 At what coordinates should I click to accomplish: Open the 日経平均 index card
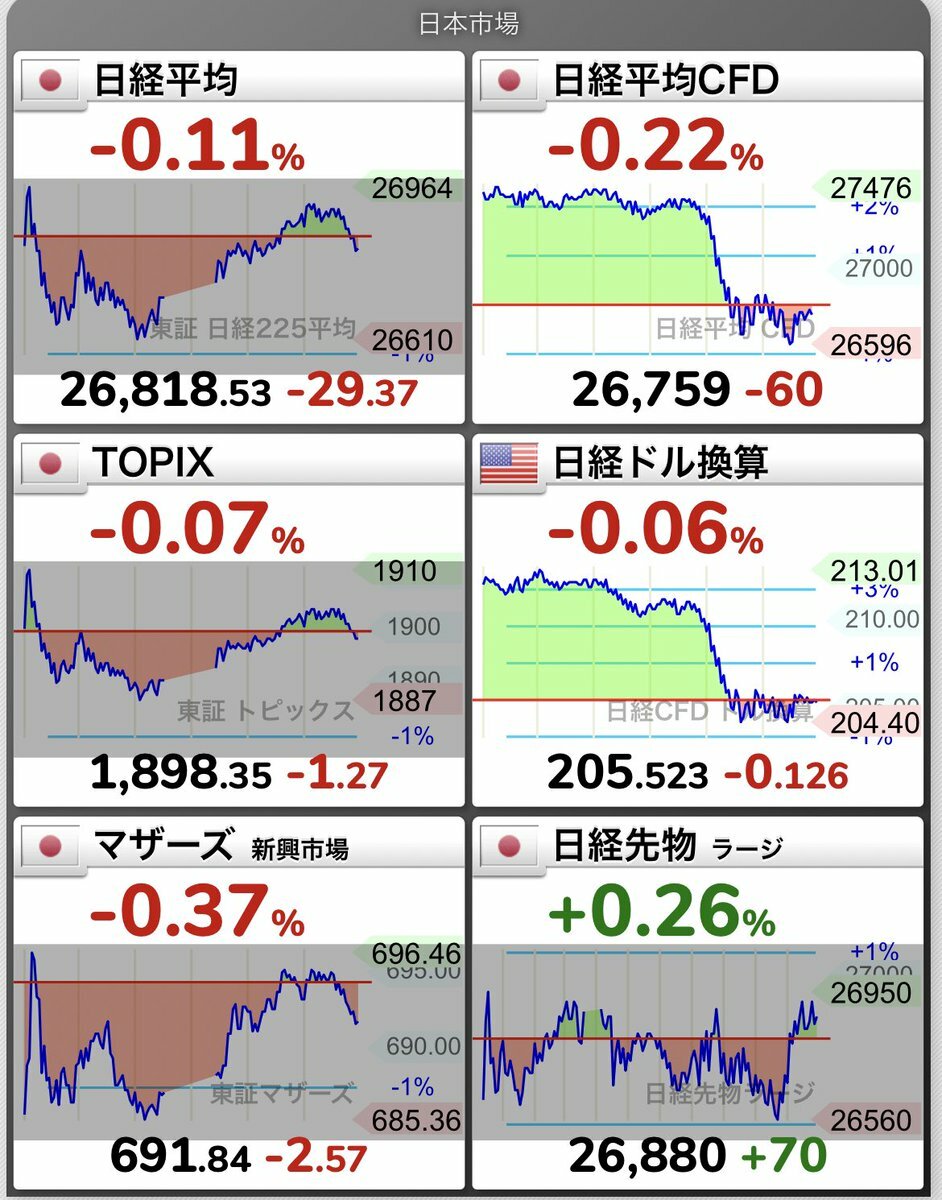coord(238,238)
